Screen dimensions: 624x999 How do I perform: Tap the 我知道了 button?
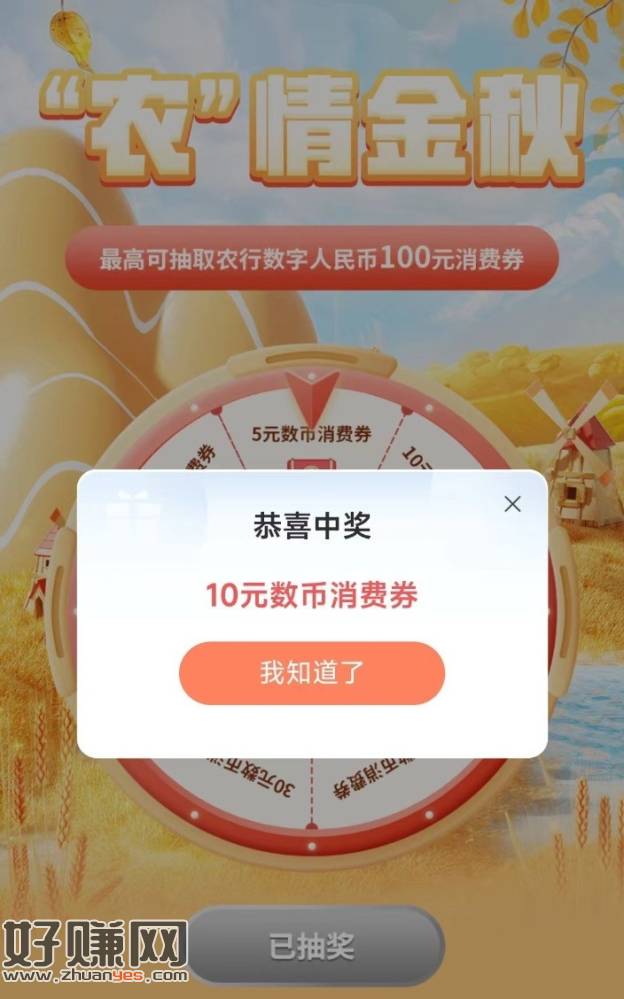[312, 673]
